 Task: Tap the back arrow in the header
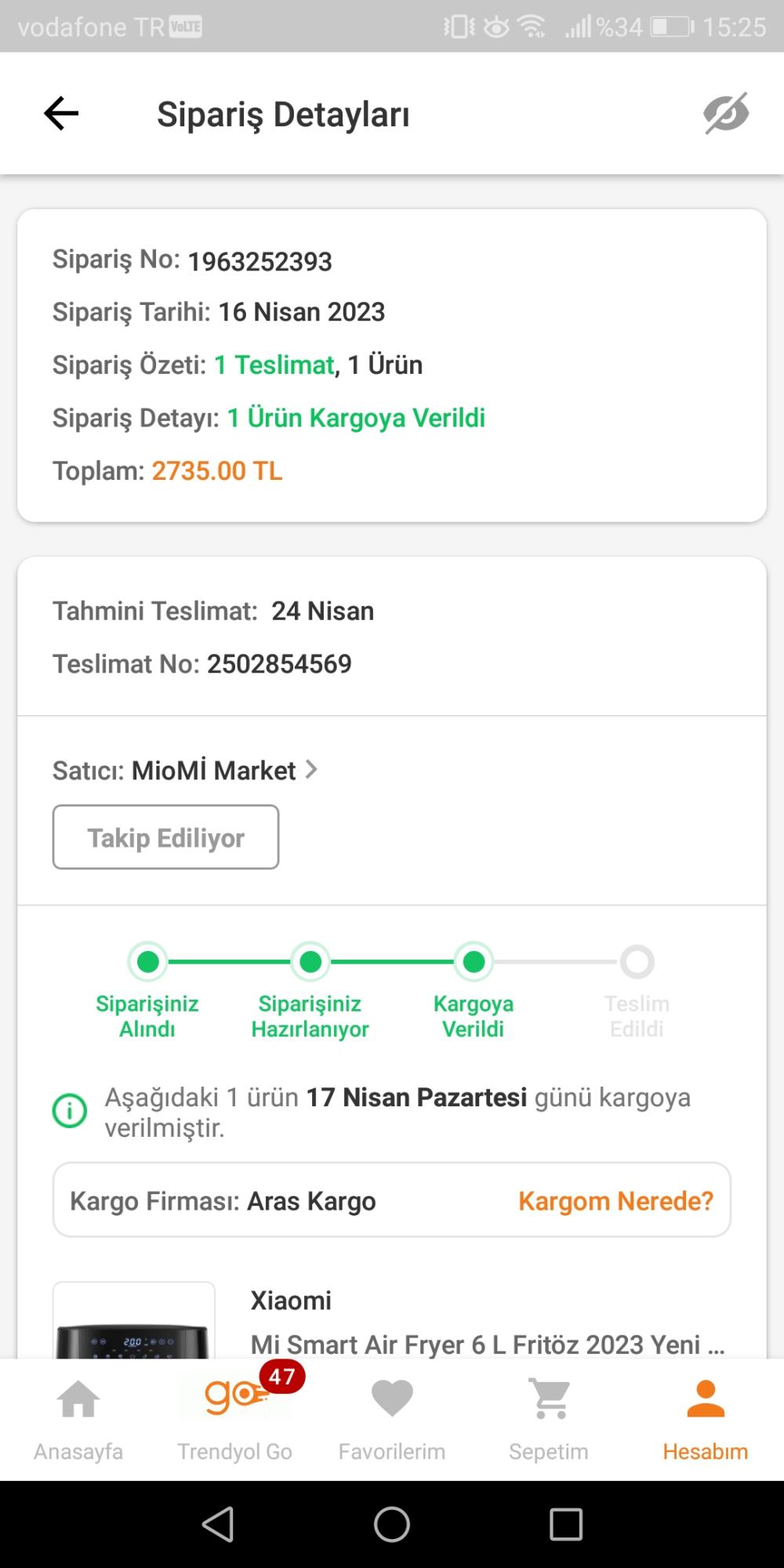(60, 113)
